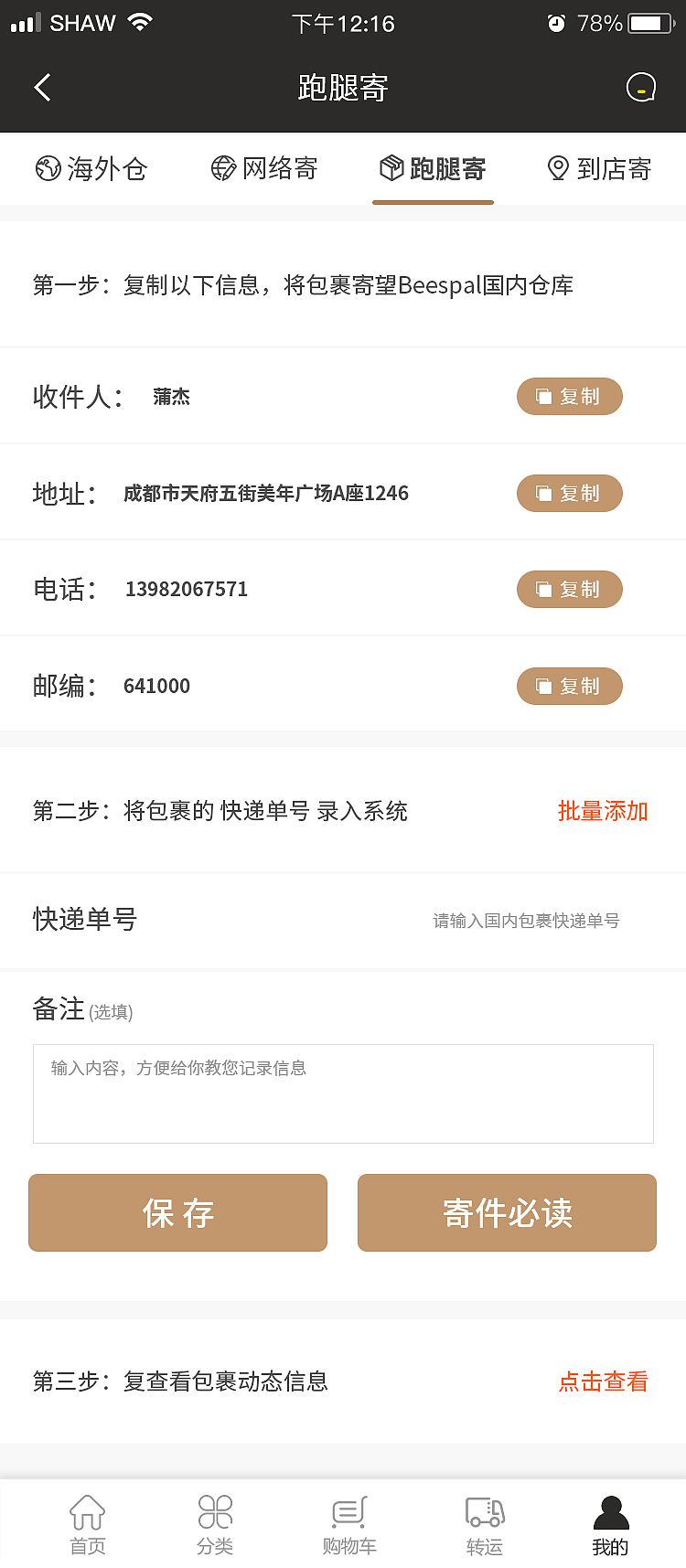Image resolution: width=686 pixels, height=1568 pixels.
Task: Open the 网络寄 tab
Action: tap(264, 169)
